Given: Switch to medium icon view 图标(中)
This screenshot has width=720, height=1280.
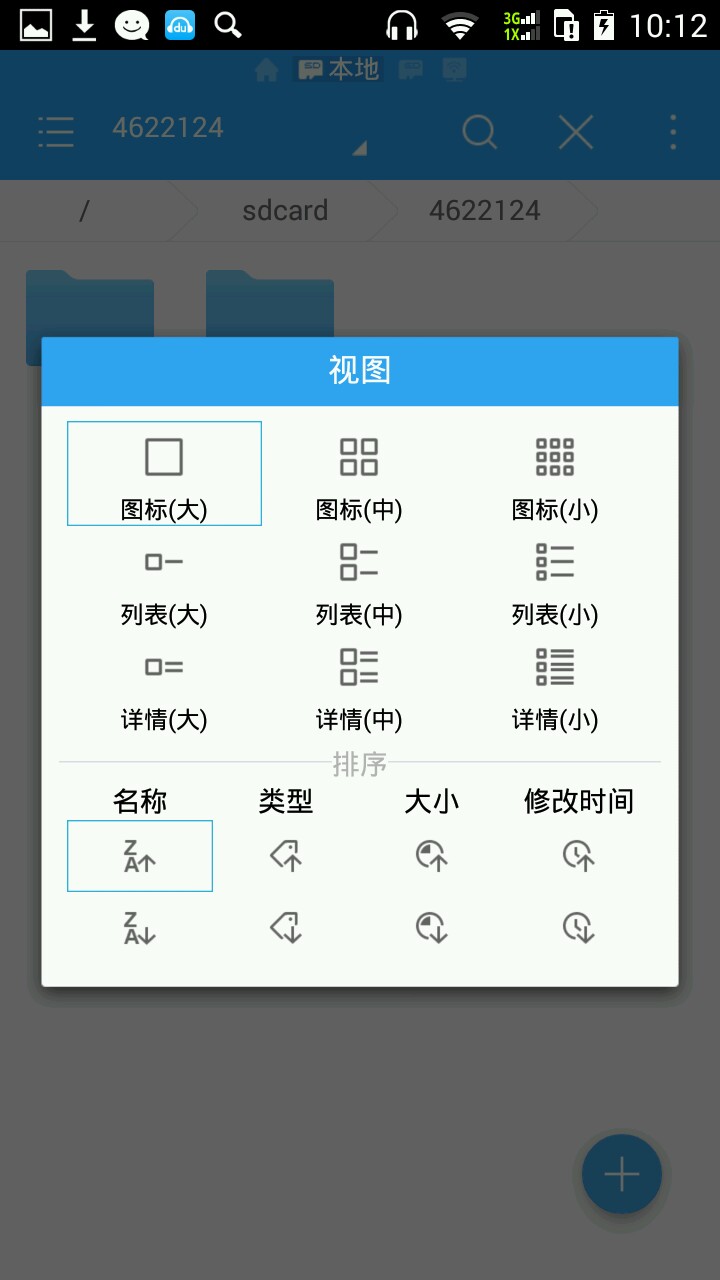Looking at the screenshot, I should click(x=359, y=474).
